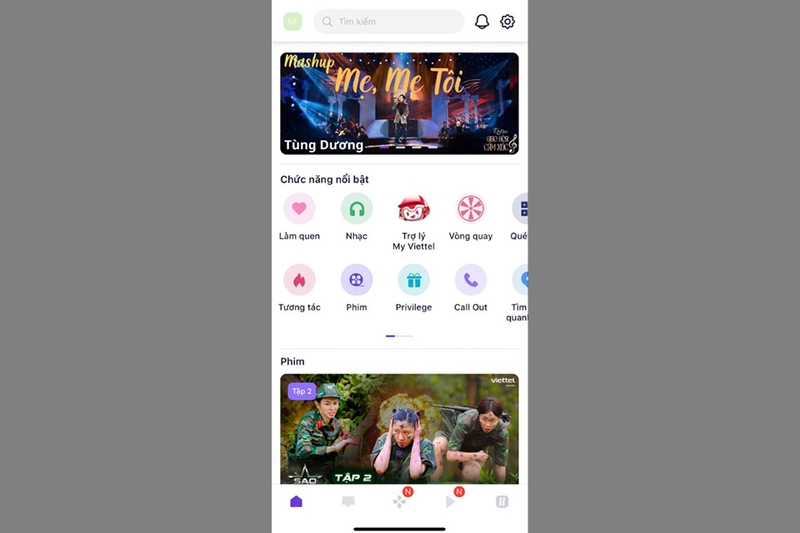The height and width of the screenshot is (533, 800).
Task: Play the Tập 2 movie card
Action: click(399, 428)
